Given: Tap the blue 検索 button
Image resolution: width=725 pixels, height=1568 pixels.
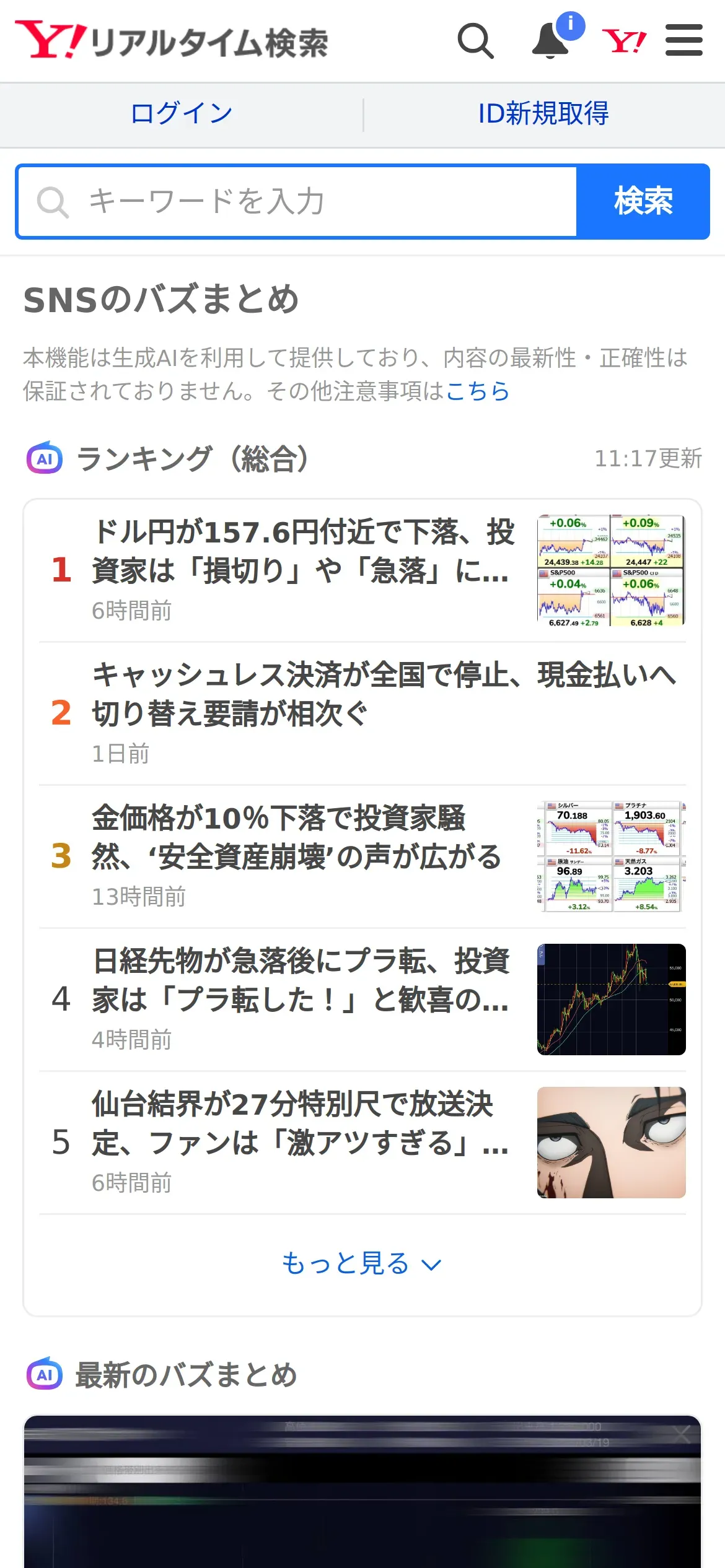Looking at the screenshot, I should point(643,201).
